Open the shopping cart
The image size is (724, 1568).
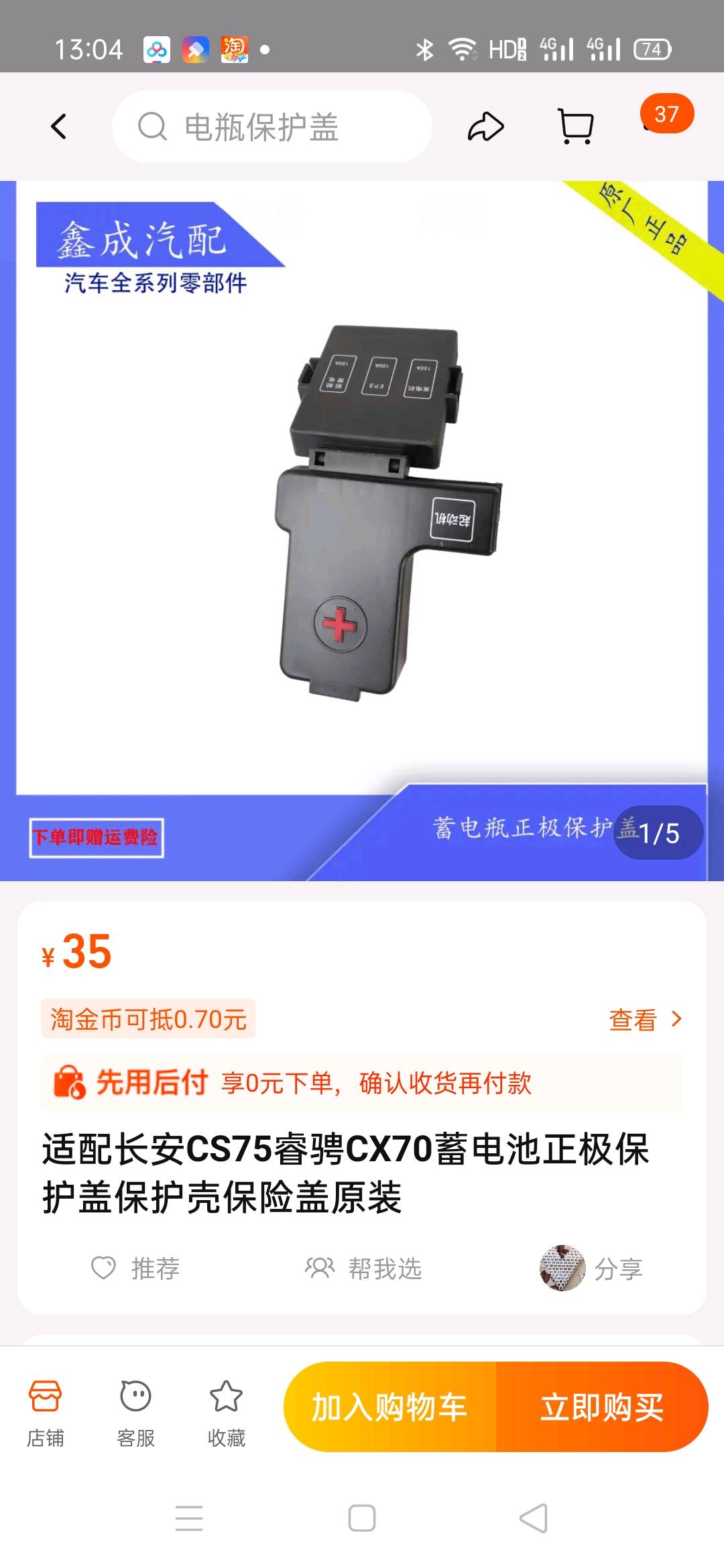[576, 127]
